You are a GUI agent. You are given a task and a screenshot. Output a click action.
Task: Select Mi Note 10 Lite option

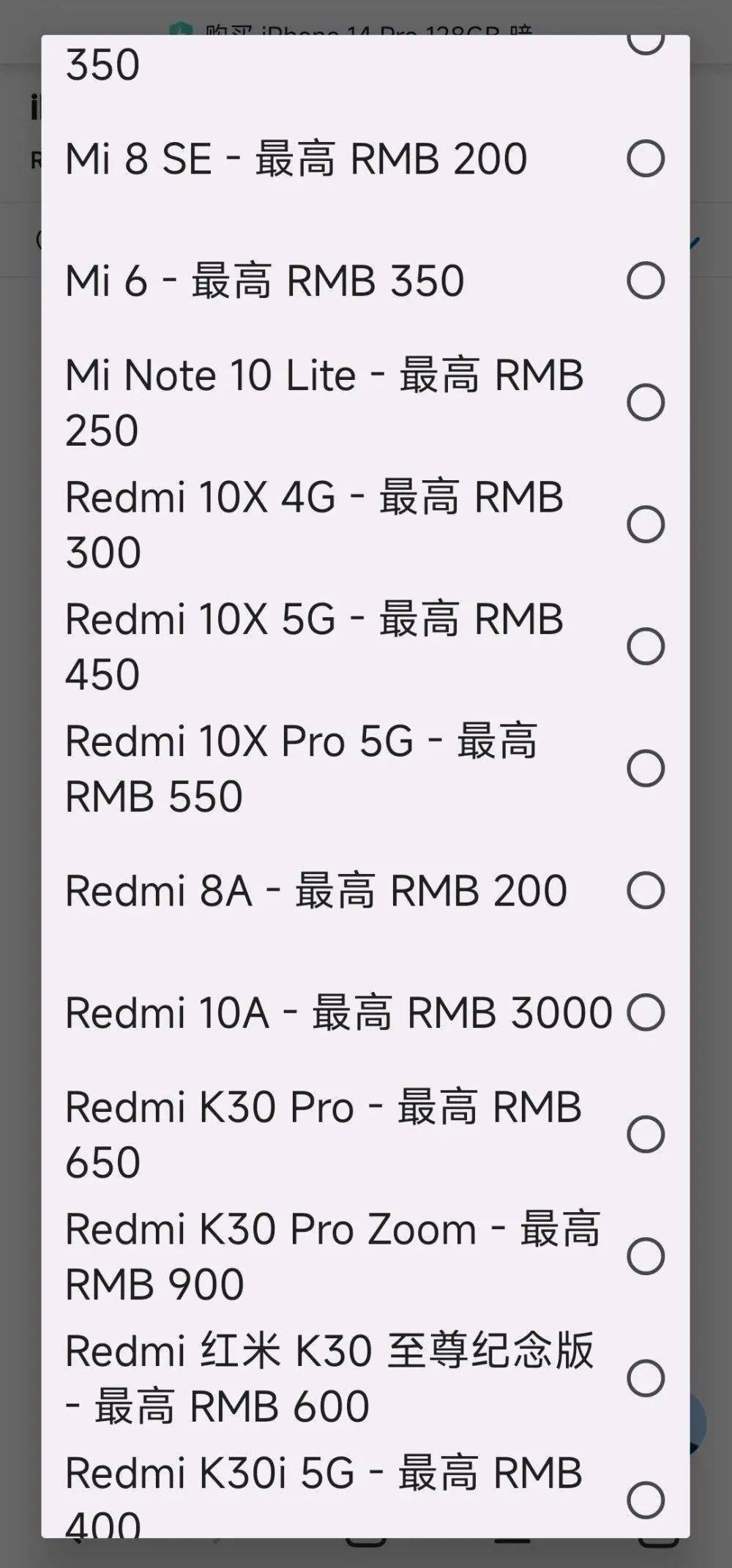(x=645, y=402)
